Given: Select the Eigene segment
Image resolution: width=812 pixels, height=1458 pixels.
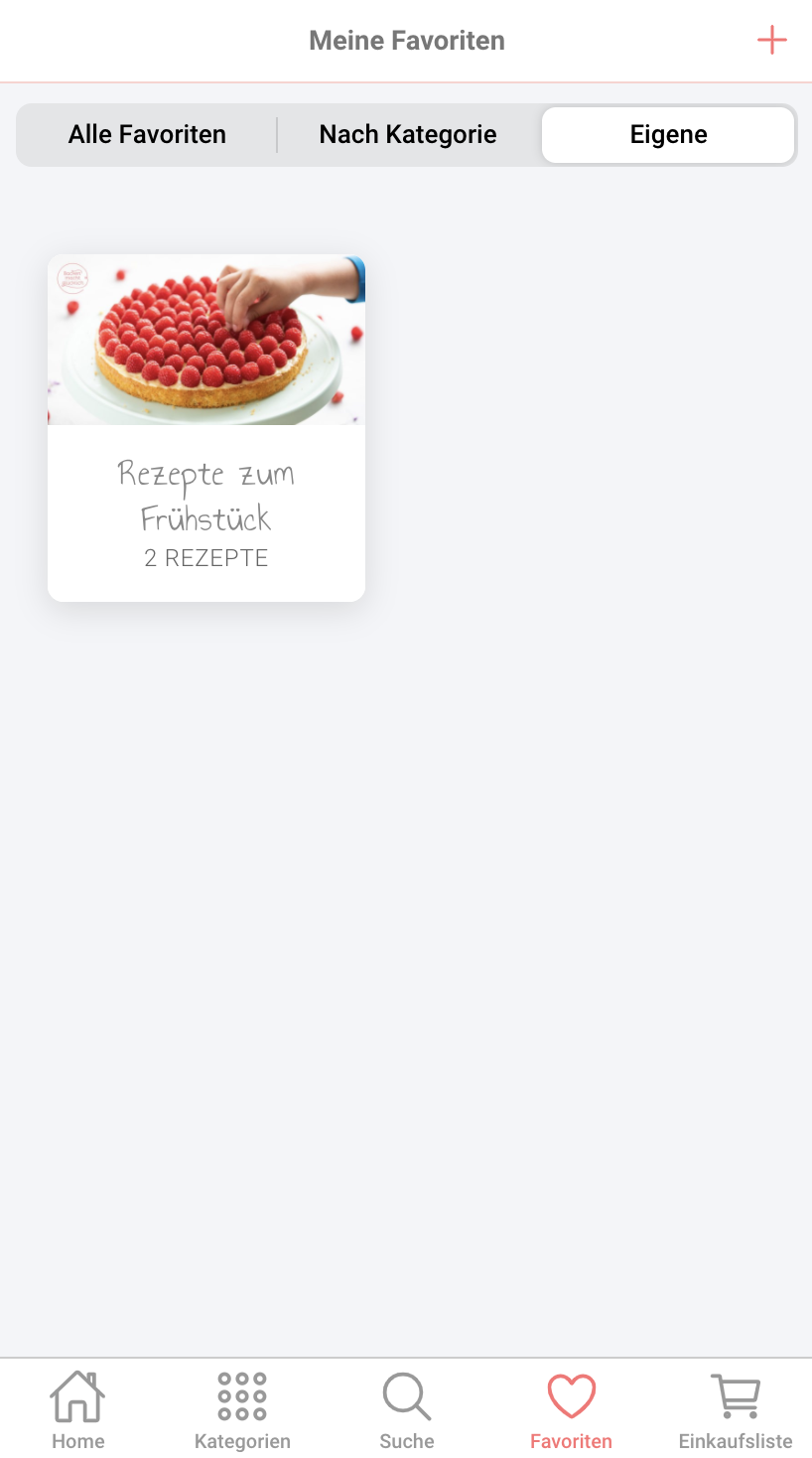Looking at the screenshot, I should pos(668,135).
